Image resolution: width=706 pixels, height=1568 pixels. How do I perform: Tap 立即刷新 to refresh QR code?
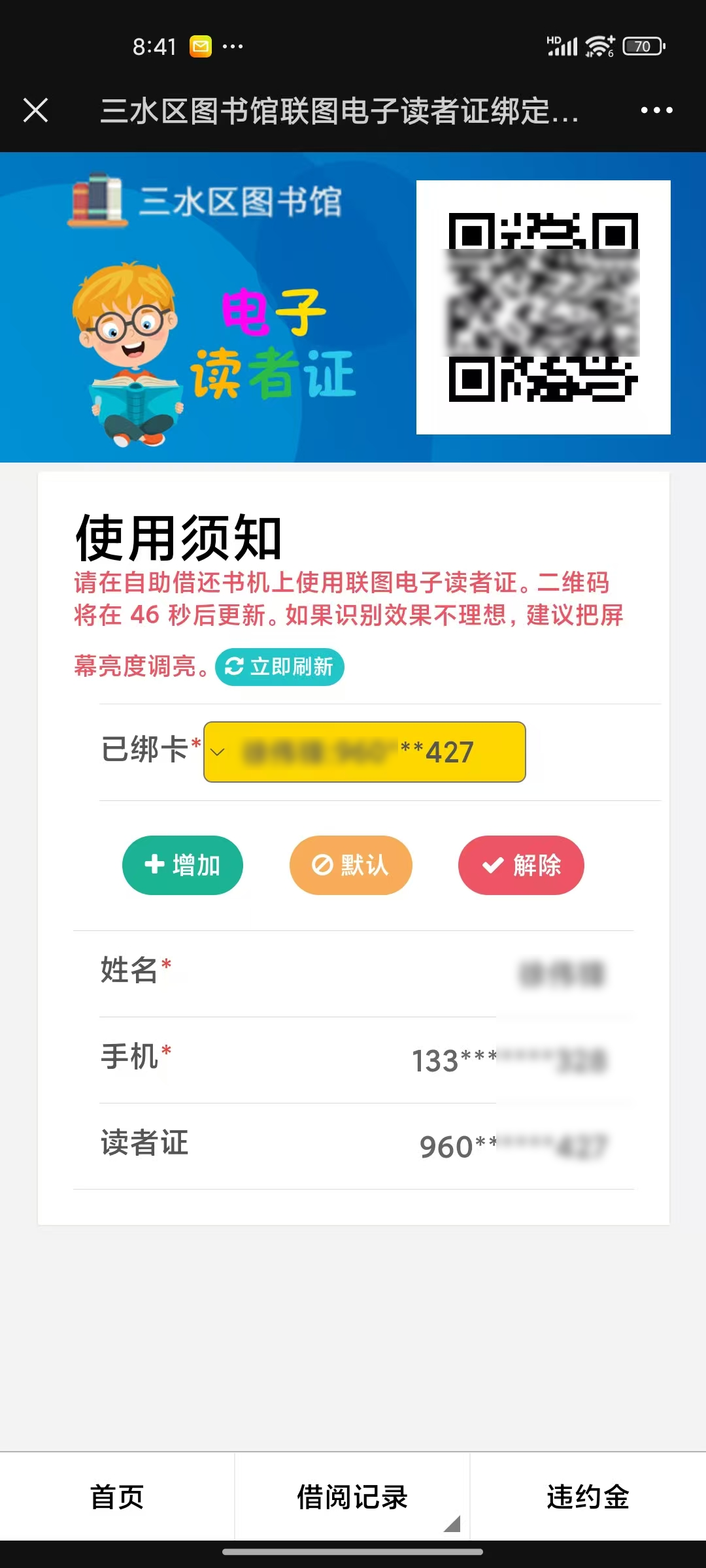280,667
